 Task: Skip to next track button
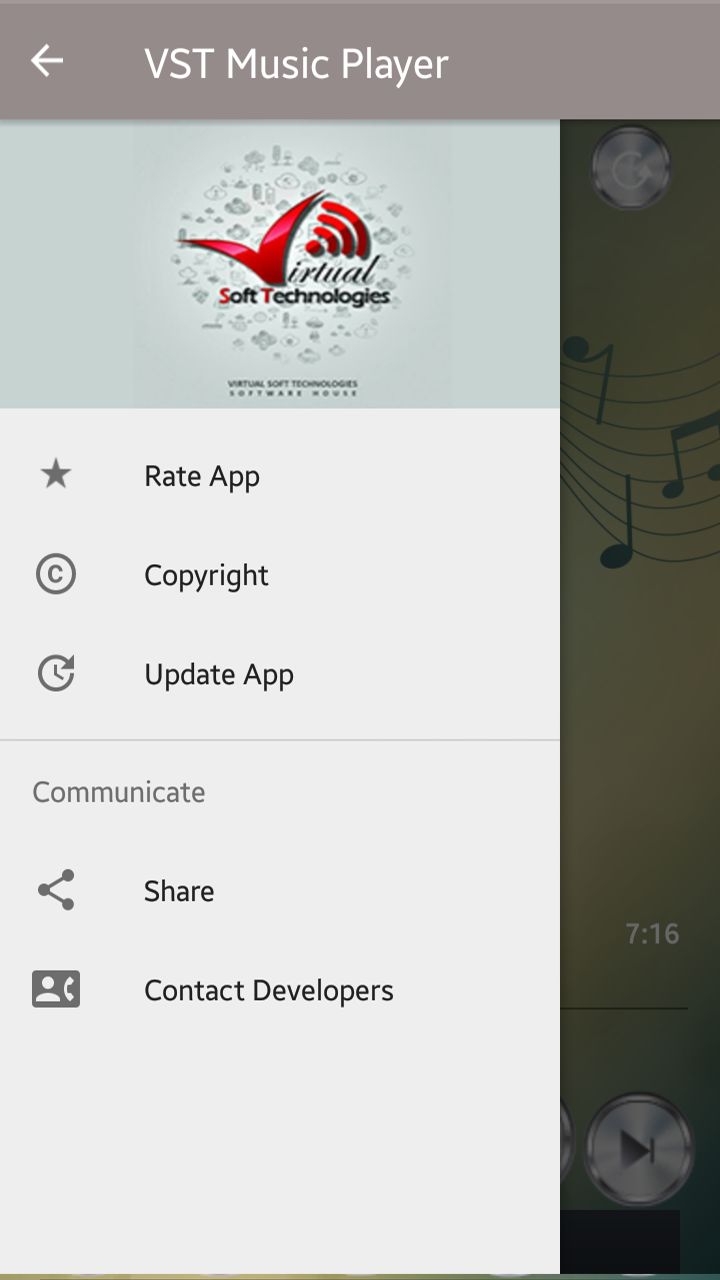(638, 1148)
